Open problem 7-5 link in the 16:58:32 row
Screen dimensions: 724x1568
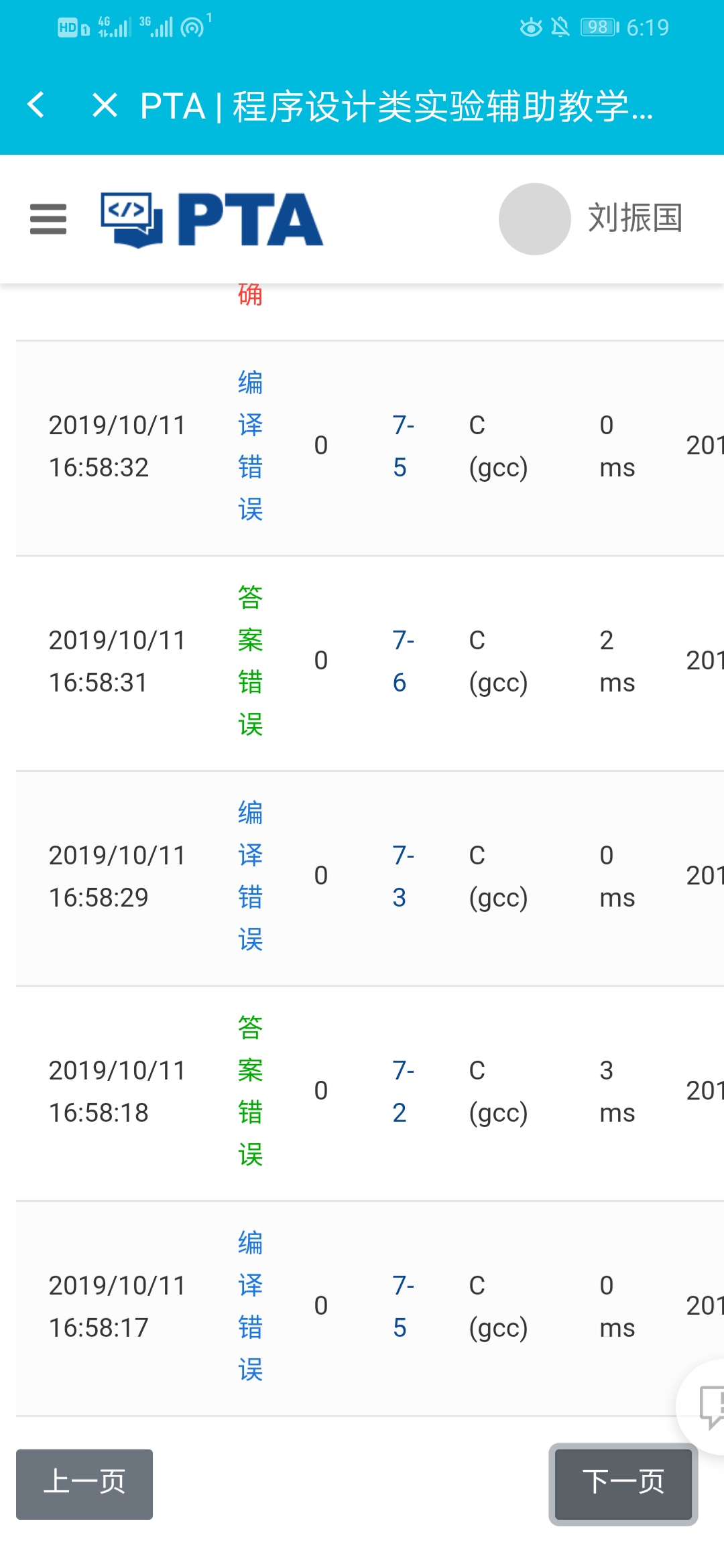pyautogui.click(x=402, y=446)
